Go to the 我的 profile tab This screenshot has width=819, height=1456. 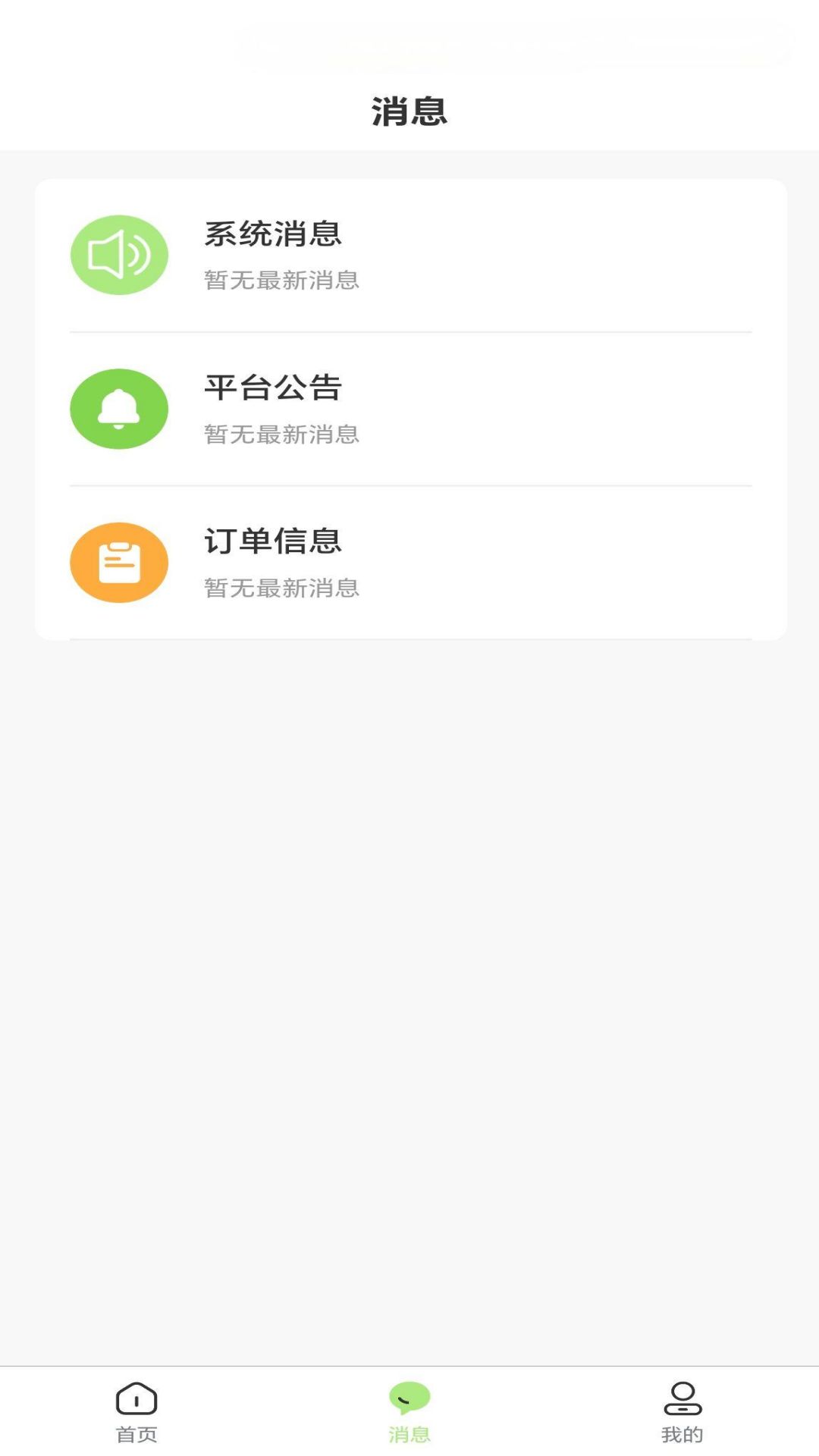click(x=682, y=1412)
